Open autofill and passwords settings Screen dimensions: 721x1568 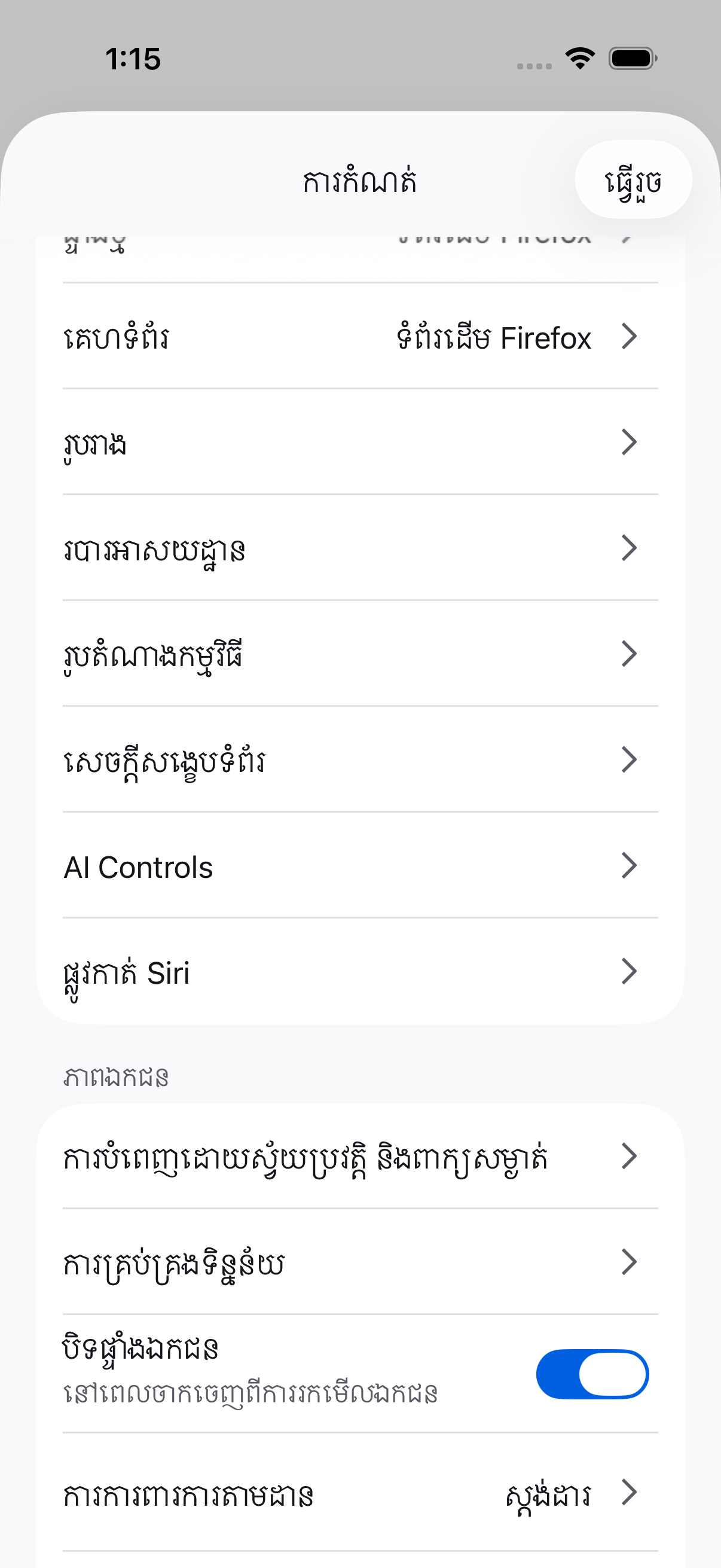360,1157
